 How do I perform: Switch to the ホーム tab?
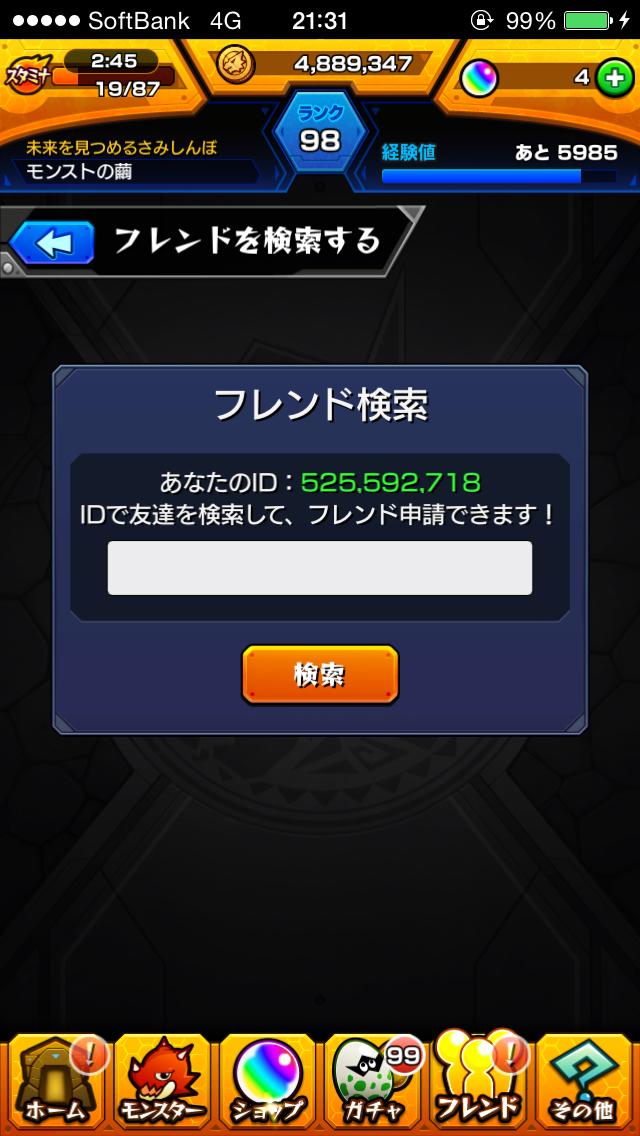pyautogui.click(x=55, y=1081)
